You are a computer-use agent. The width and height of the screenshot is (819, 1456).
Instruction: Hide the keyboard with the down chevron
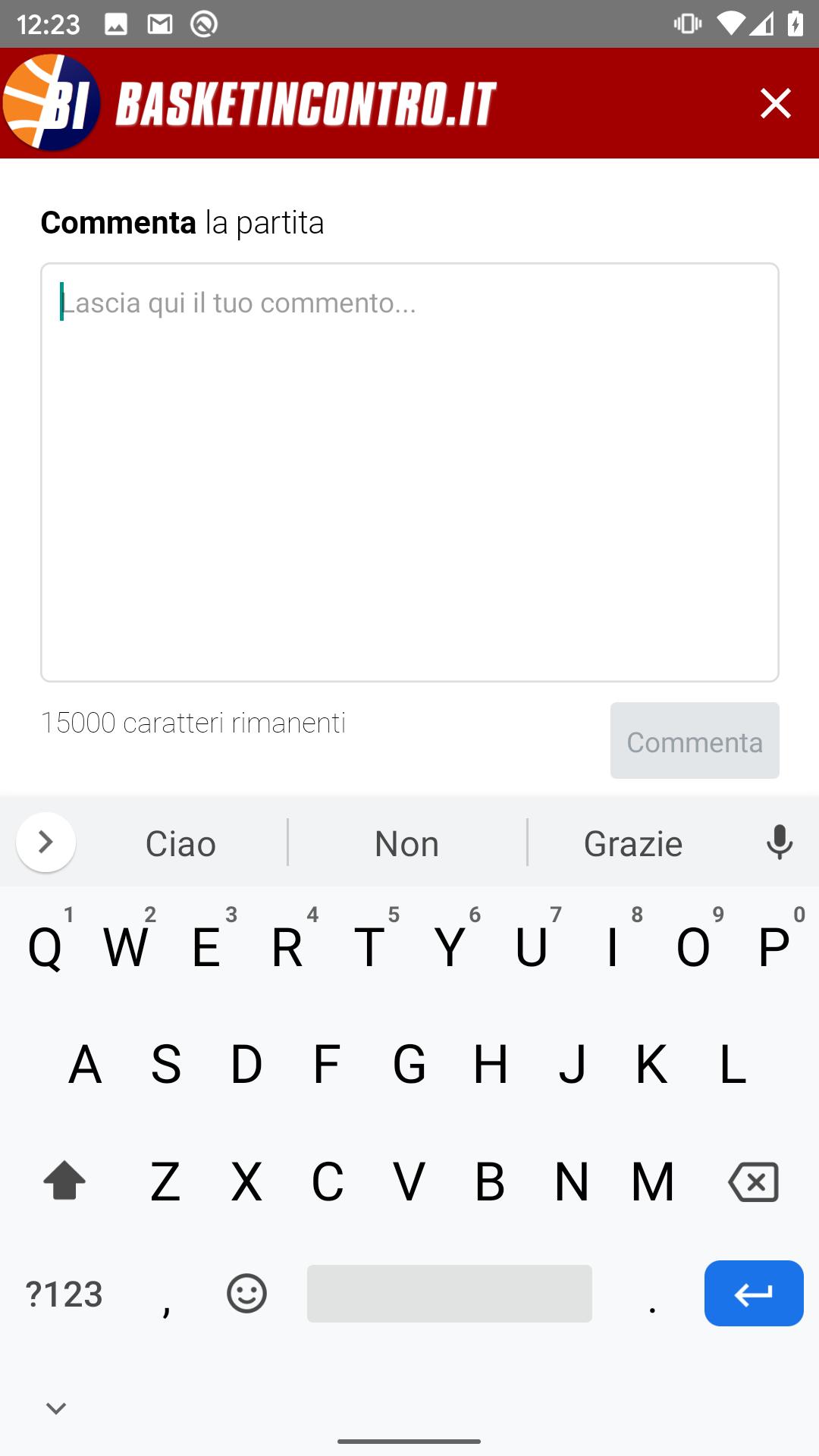pos(56,1408)
